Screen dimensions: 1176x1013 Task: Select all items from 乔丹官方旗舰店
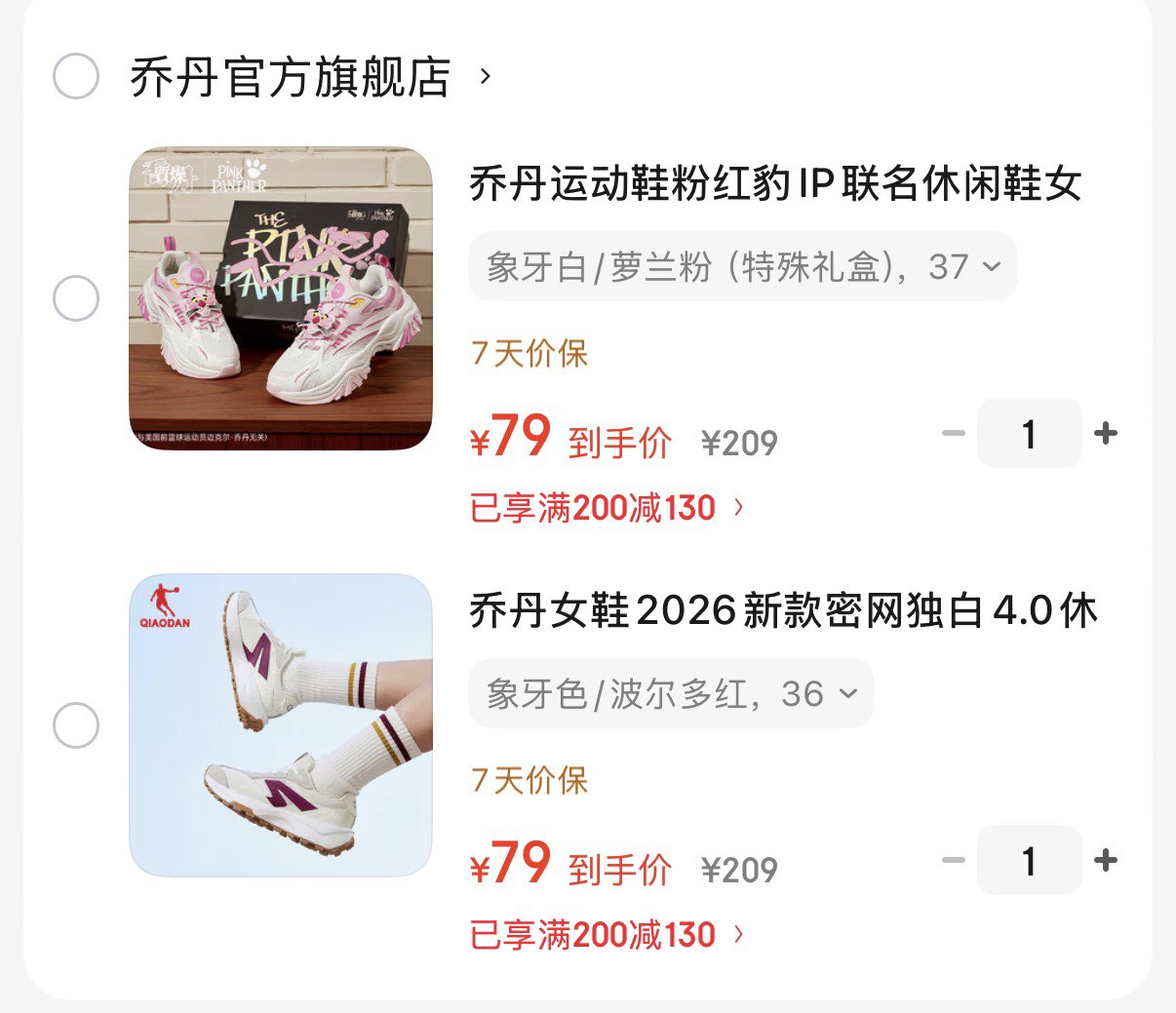tap(76, 76)
